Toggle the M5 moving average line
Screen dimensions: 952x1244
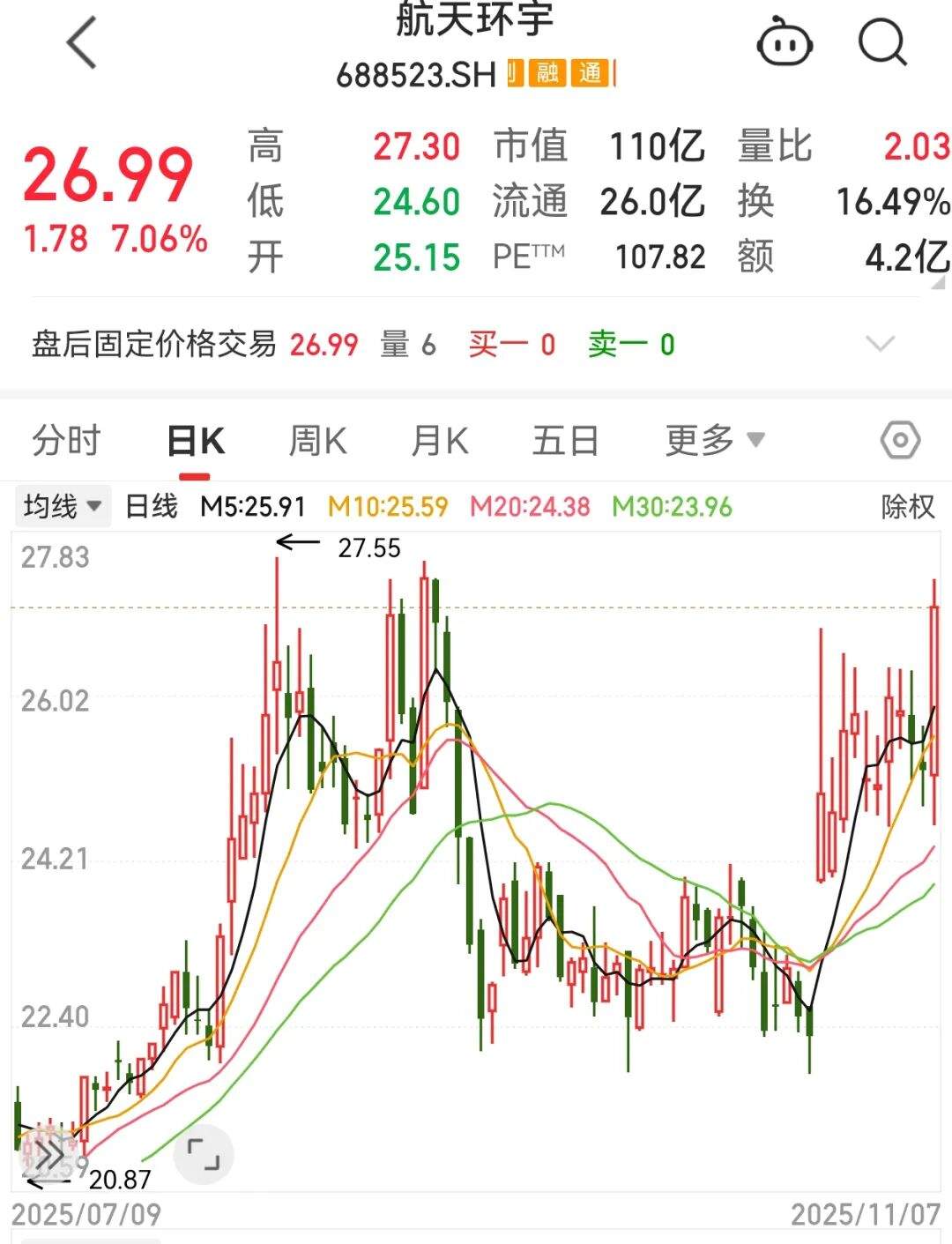click(x=254, y=506)
